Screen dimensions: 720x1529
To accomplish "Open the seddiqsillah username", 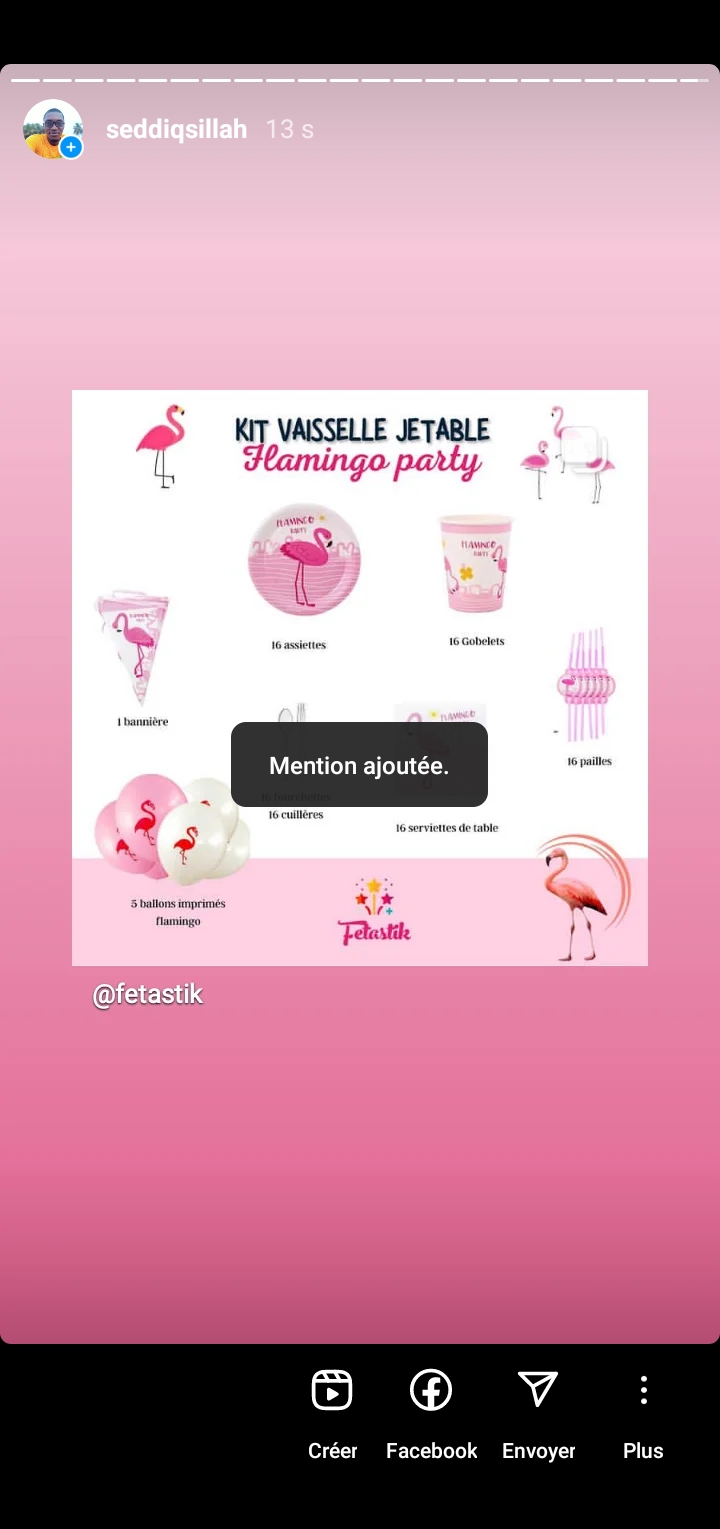I will tap(176, 129).
